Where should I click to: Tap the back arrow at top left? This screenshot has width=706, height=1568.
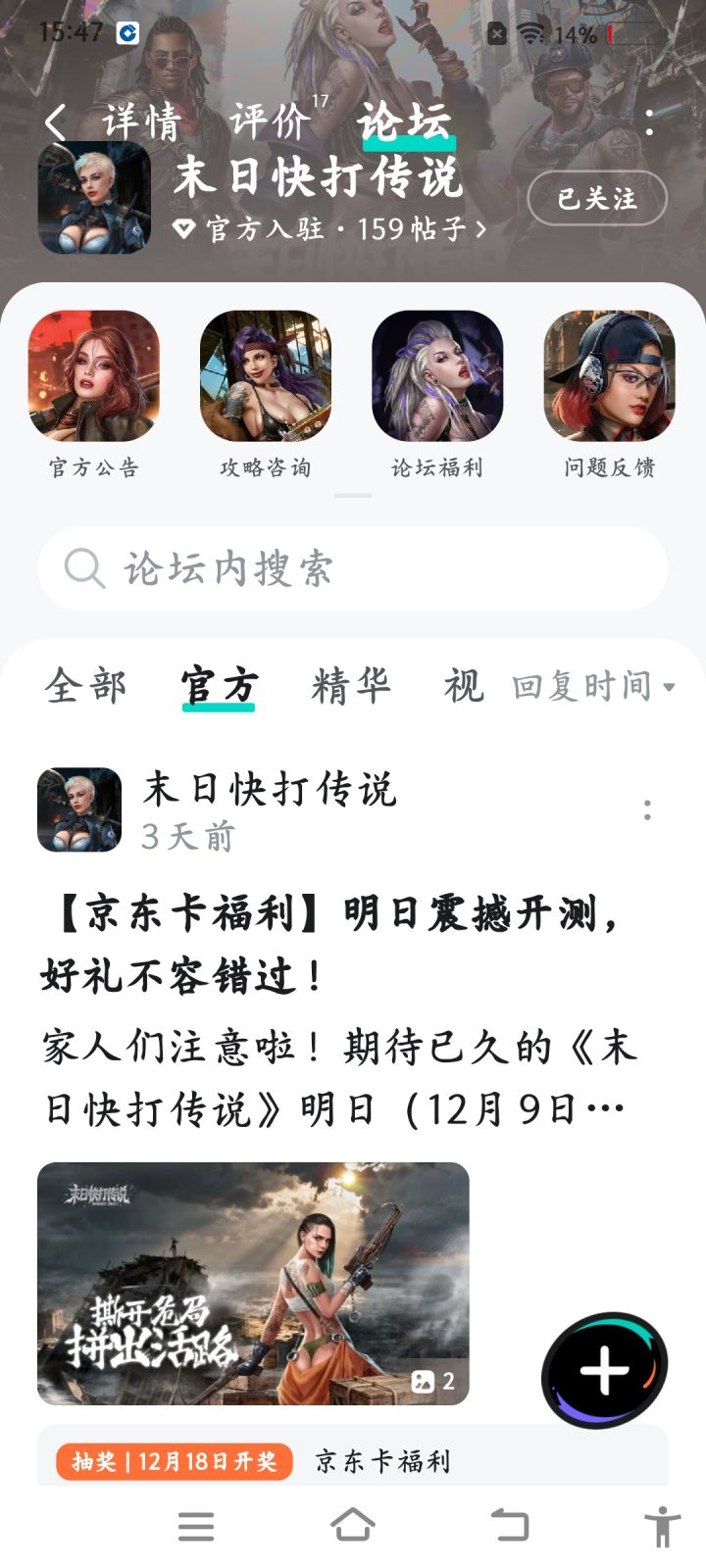(x=55, y=120)
